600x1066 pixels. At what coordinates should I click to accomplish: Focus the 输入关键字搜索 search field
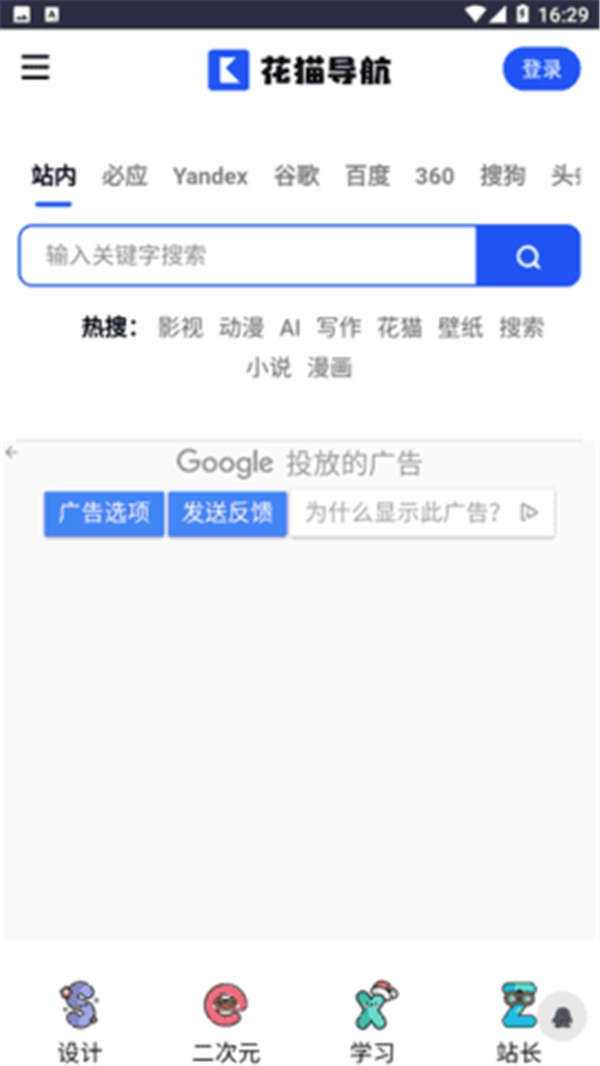click(x=248, y=256)
